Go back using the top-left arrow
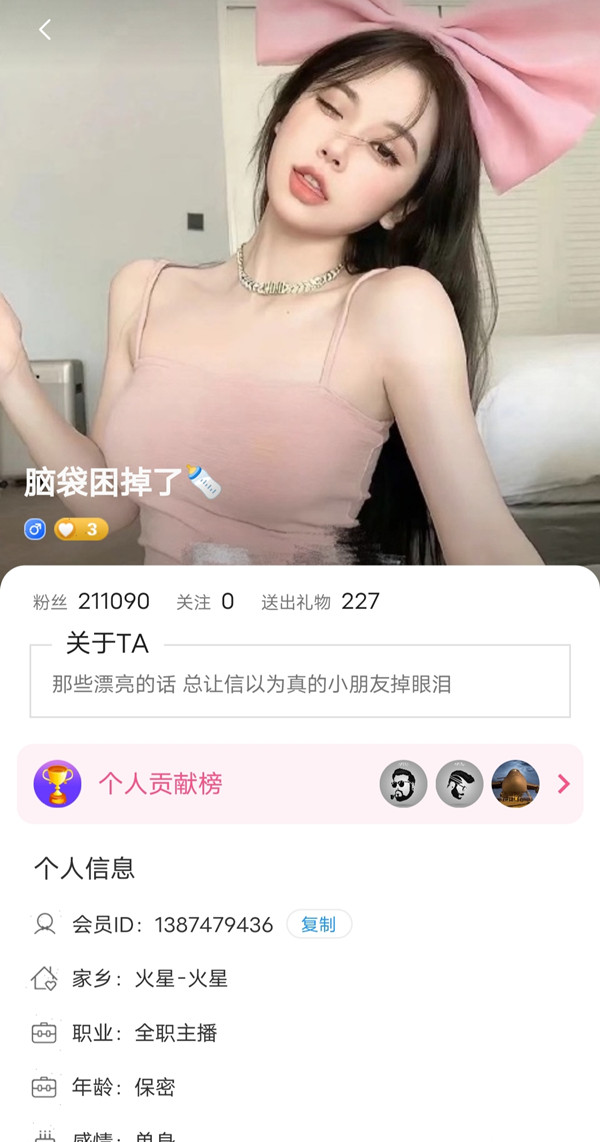600x1142 pixels. 44,30
